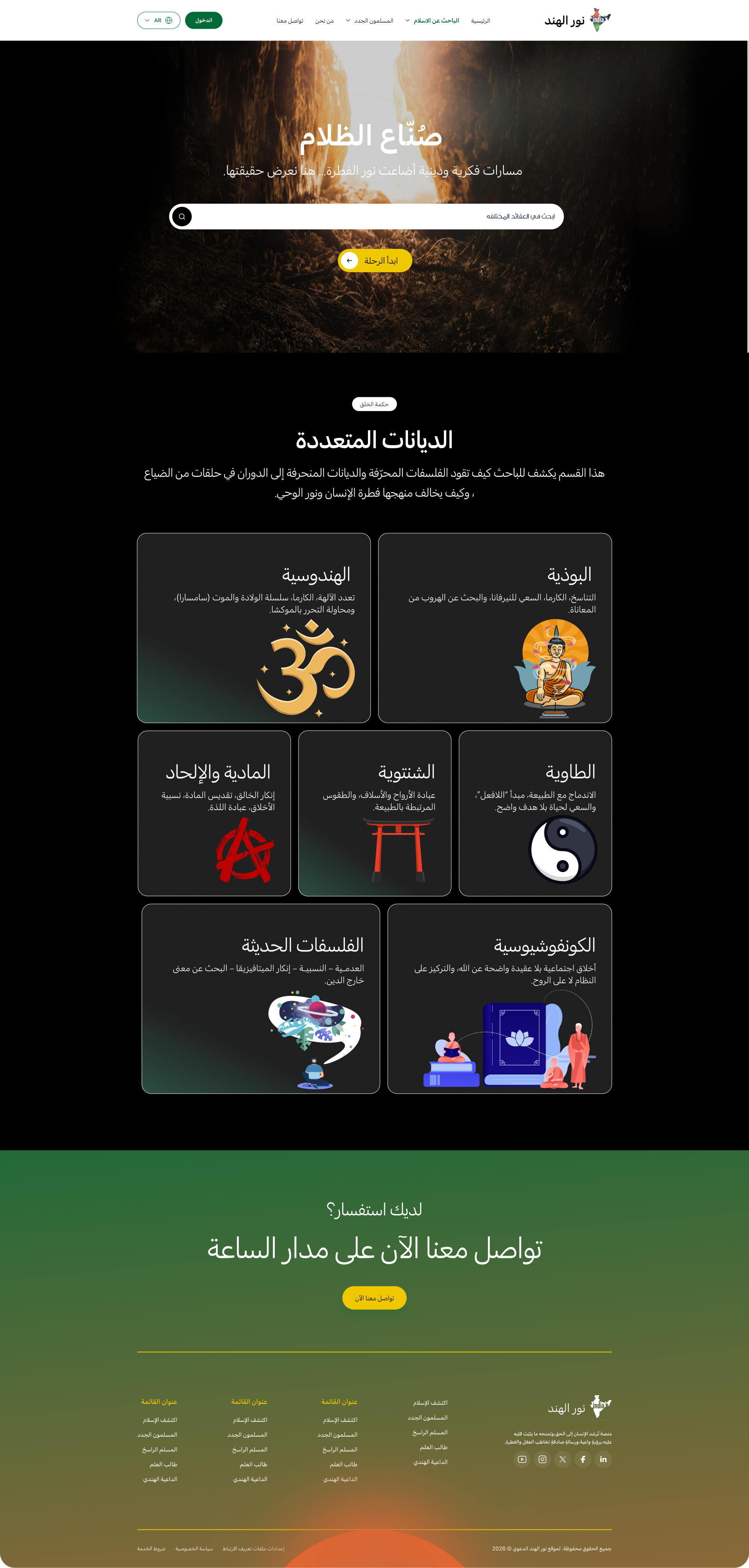Open the الهندوسية card

click(253, 627)
